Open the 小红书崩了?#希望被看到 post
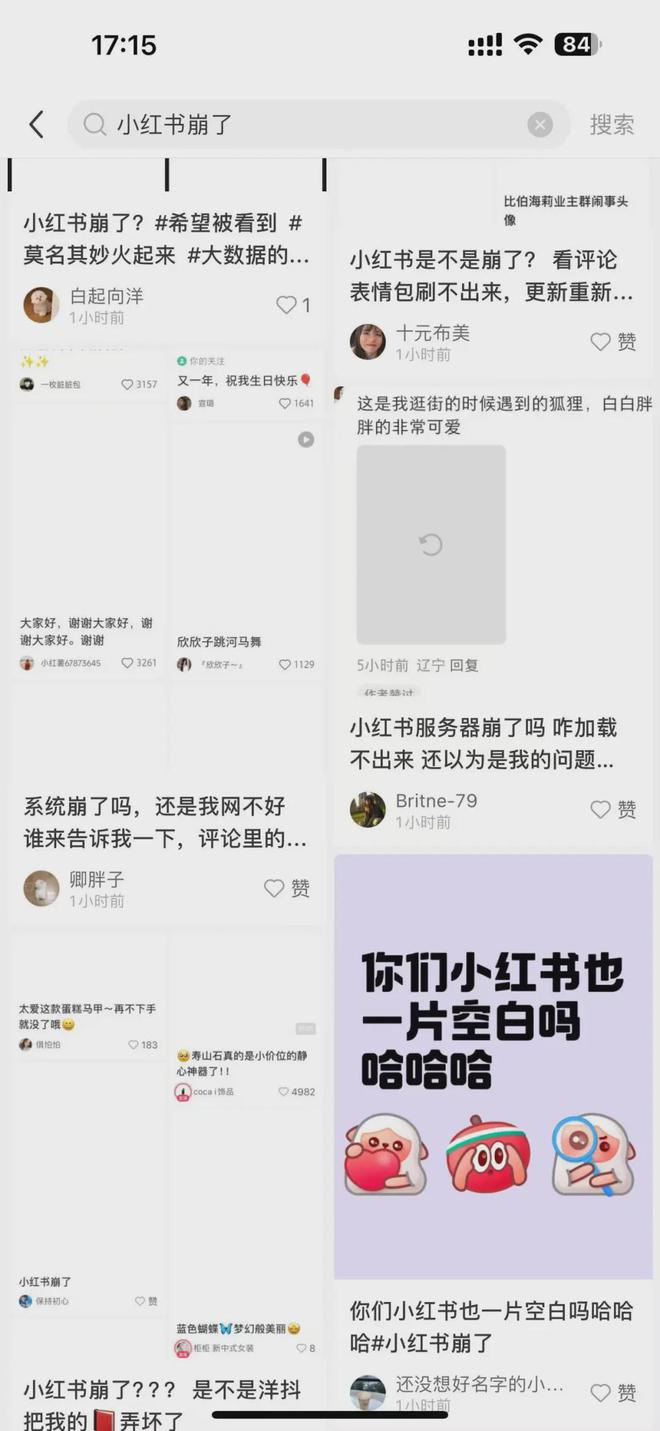This screenshot has width=660, height=1431. [x=166, y=239]
